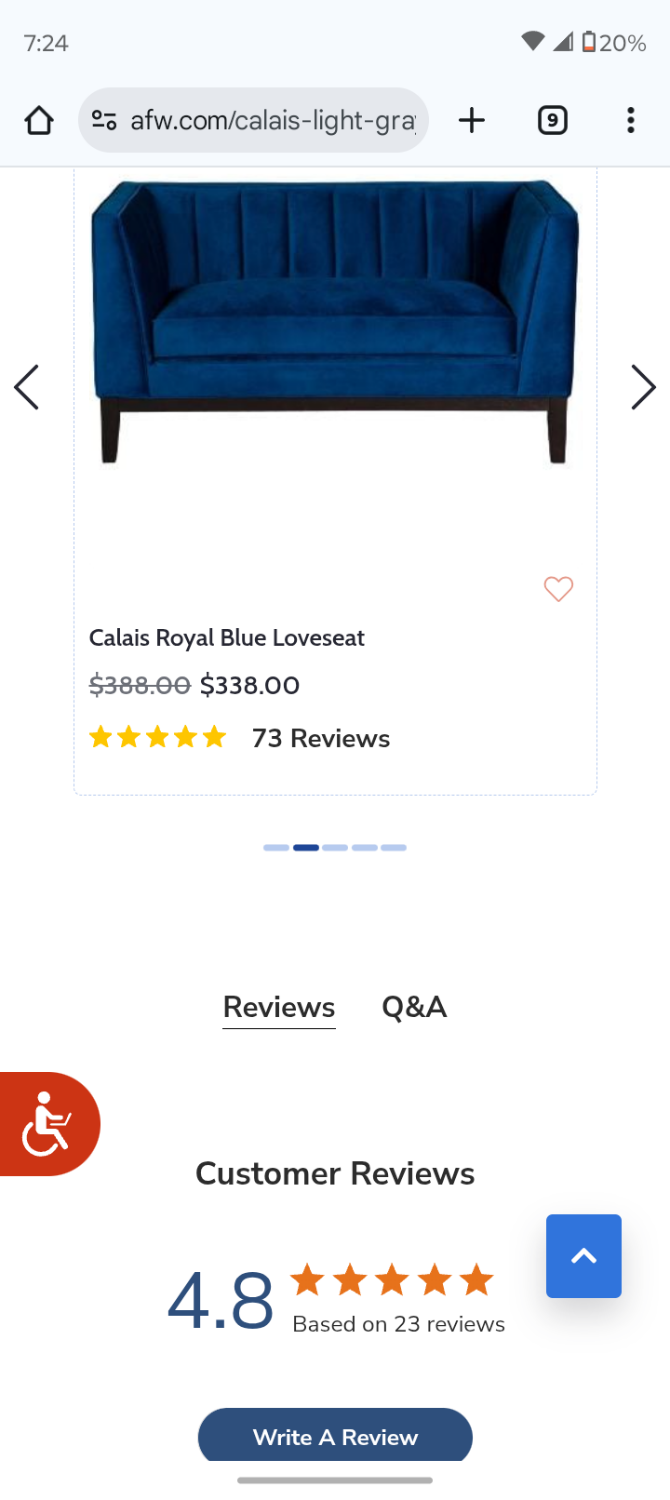Open the Calais Royal Blue Loveseat product
The image size is (670, 1500).
227,638
